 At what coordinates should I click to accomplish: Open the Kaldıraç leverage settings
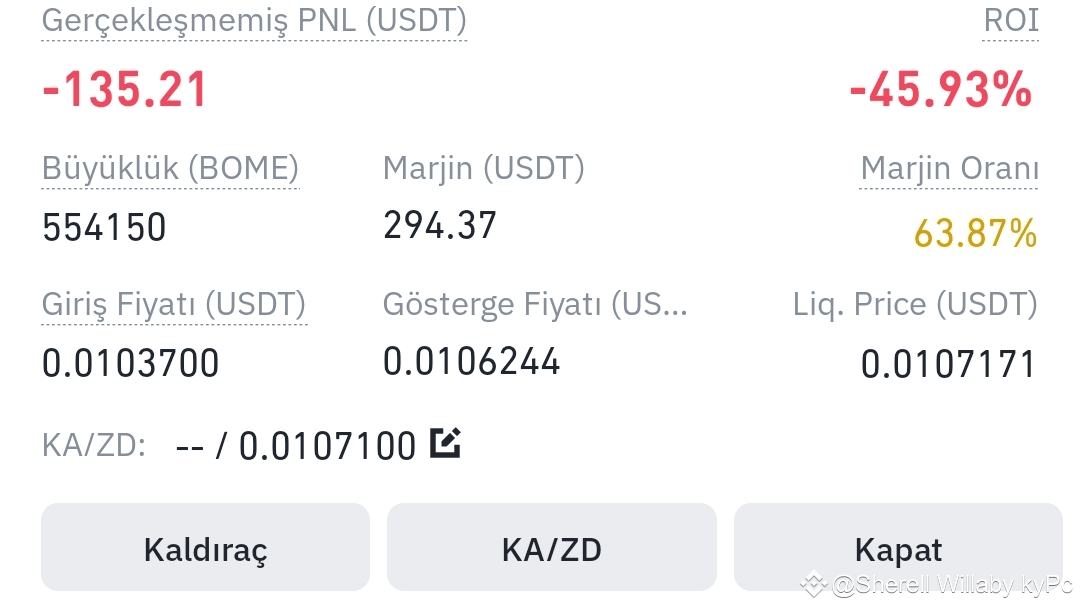(x=205, y=548)
